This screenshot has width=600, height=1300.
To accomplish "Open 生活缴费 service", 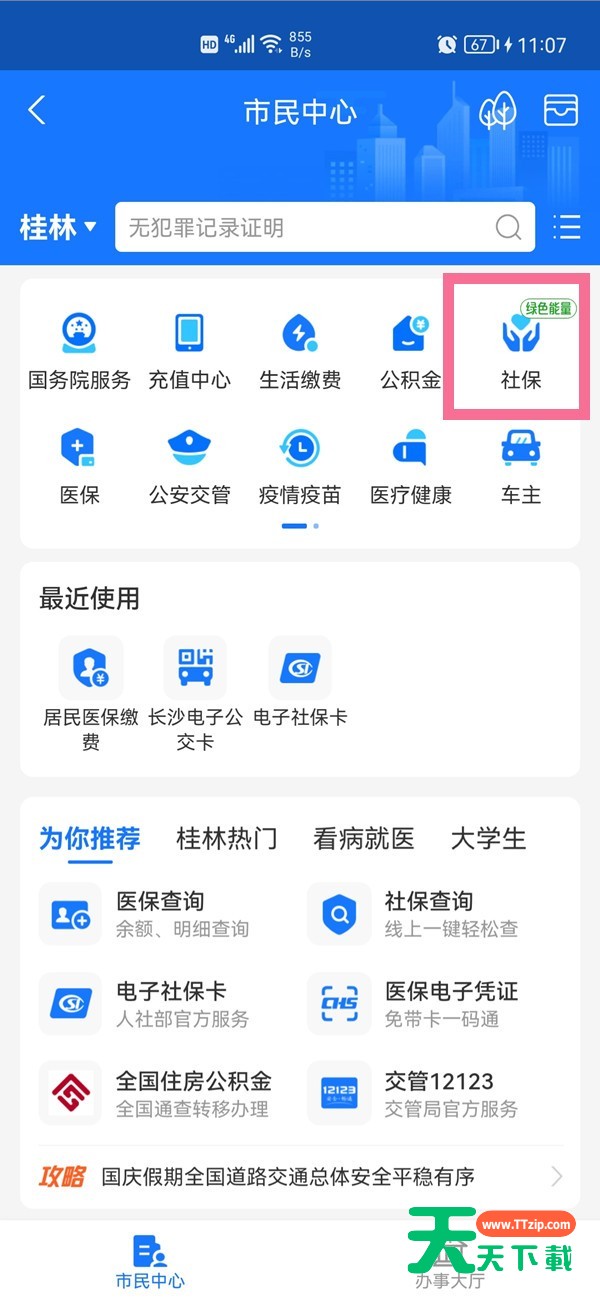I will tap(300, 351).
